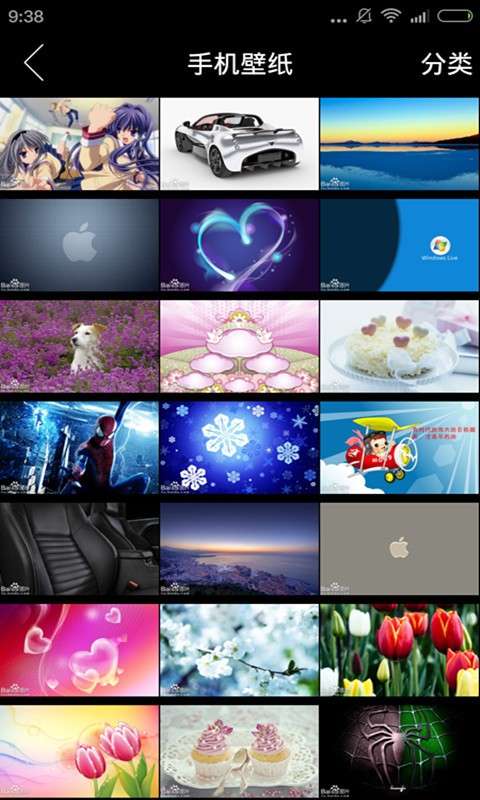Screen dimensions: 480x800
Task: Open the dark blue Apple logo wallpaper
Action: 79,245
